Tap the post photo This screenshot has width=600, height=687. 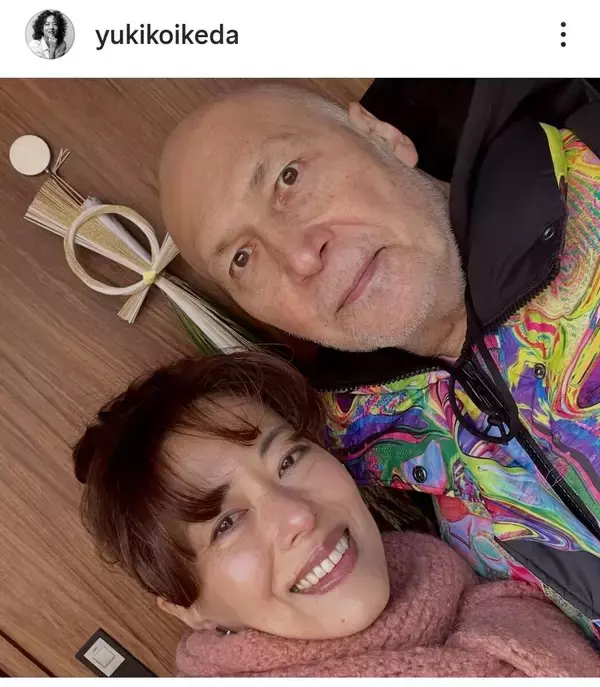[300, 380]
